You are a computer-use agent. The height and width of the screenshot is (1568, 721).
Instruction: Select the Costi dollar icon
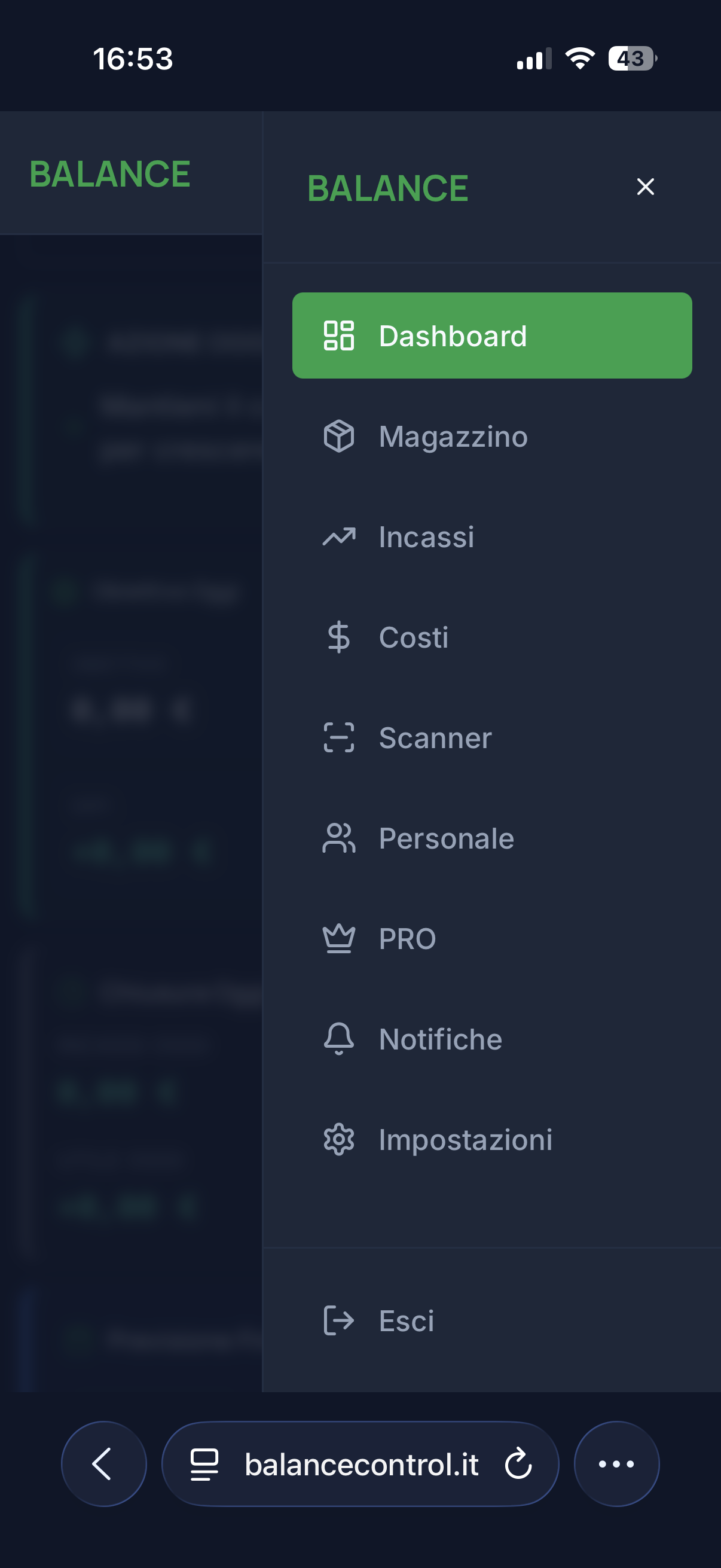(338, 637)
